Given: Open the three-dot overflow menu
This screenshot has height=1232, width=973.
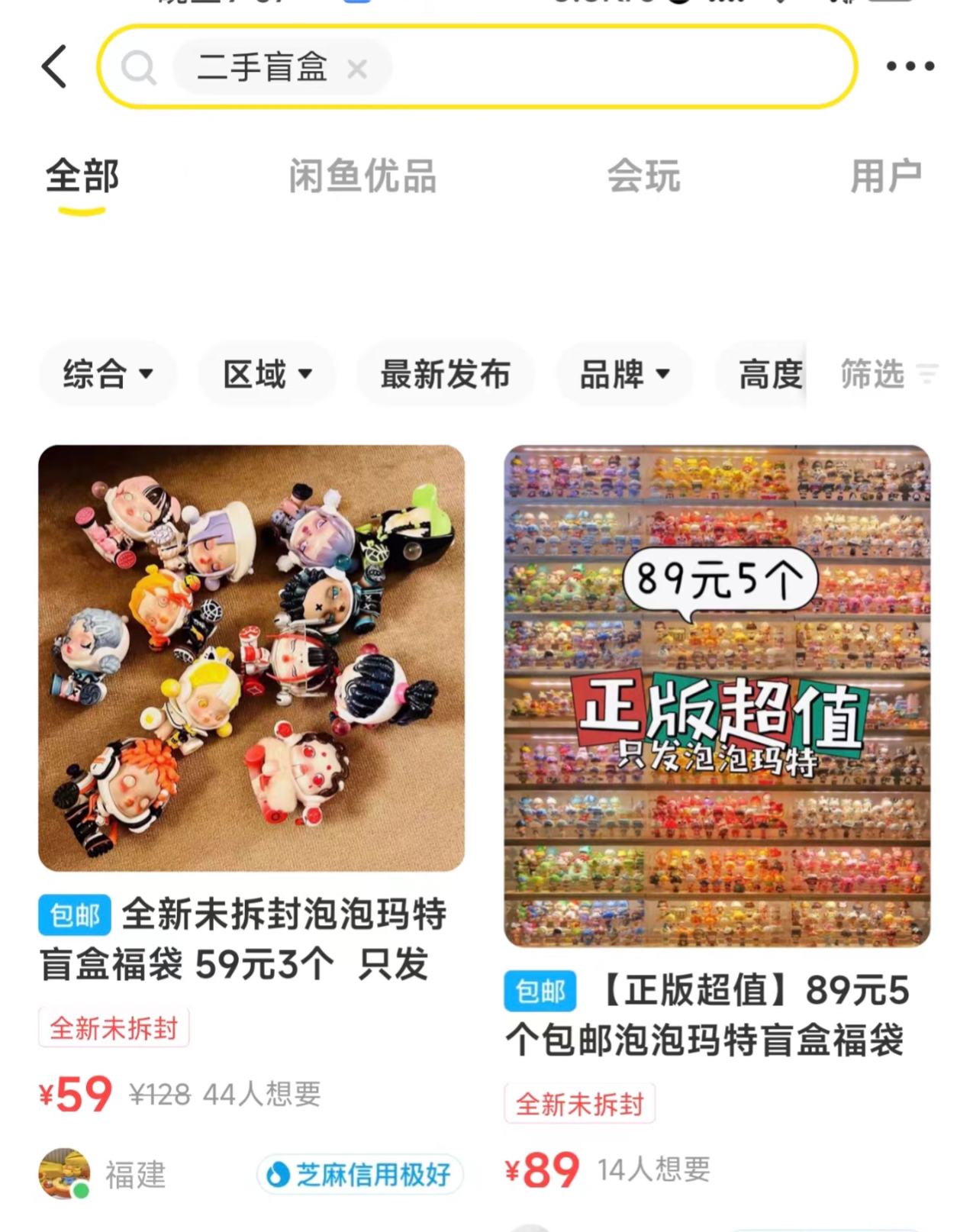Looking at the screenshot, I should pos(910,66).
